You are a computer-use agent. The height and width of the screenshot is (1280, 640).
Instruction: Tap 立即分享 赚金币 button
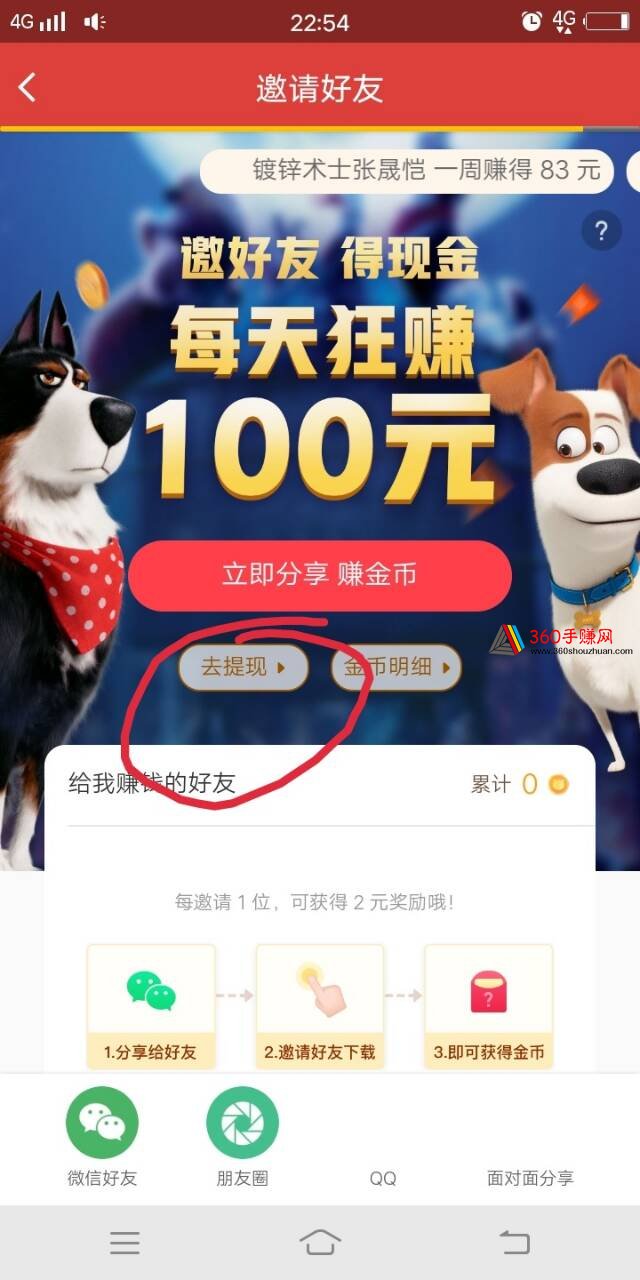click(319, 575)
